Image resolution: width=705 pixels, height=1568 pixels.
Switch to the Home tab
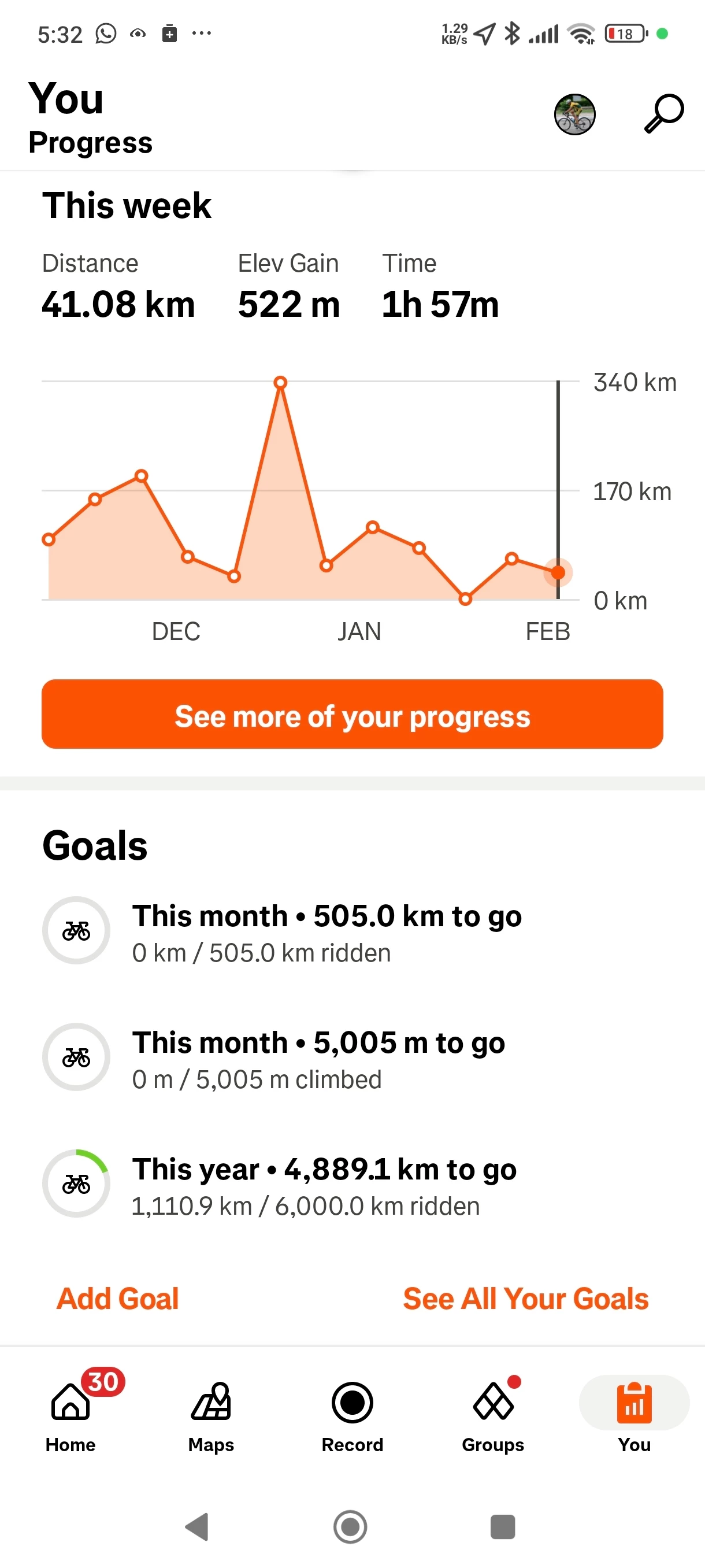tap(70, 1417)
